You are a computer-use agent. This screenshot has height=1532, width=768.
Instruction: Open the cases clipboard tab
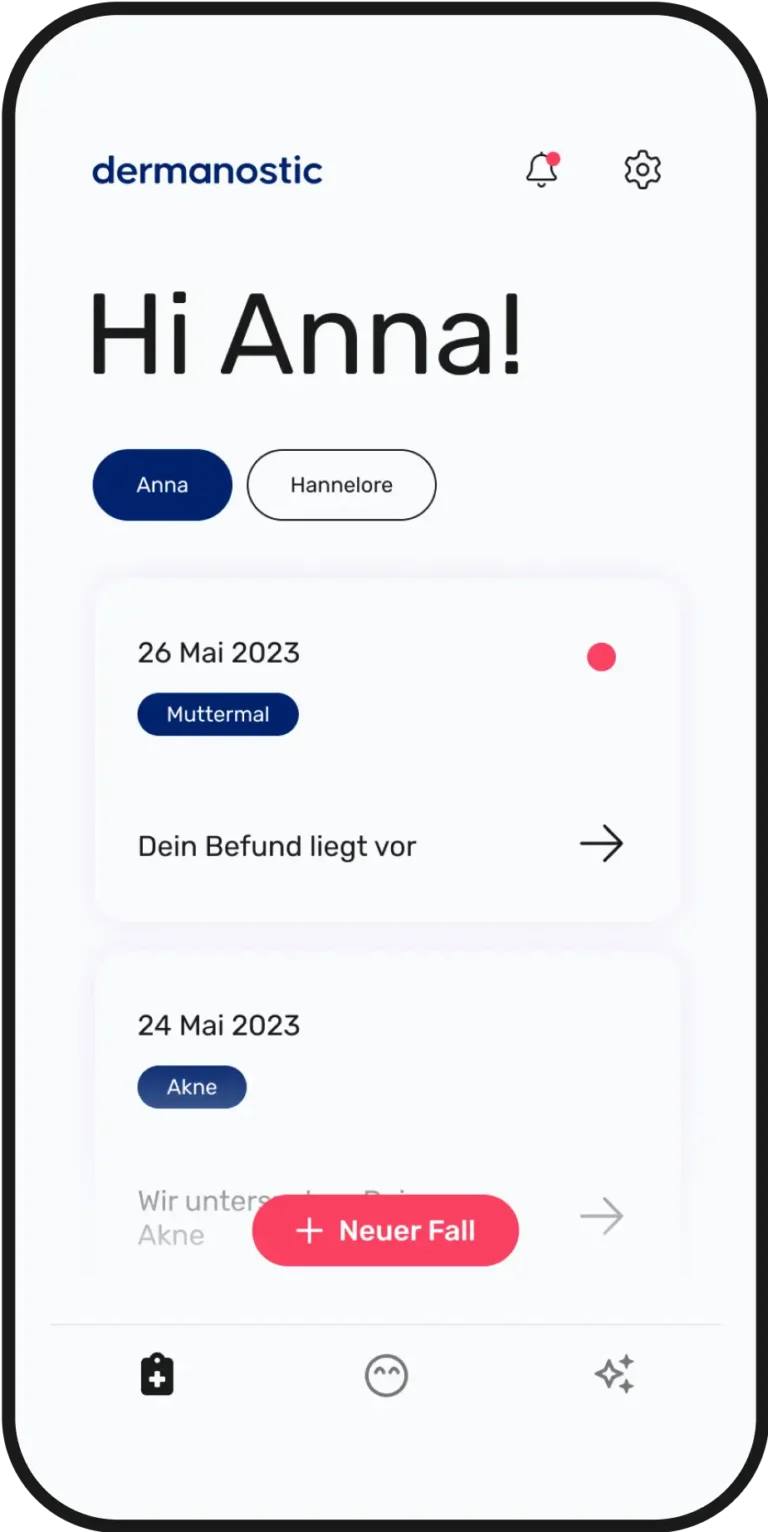tap(155, 1374)
